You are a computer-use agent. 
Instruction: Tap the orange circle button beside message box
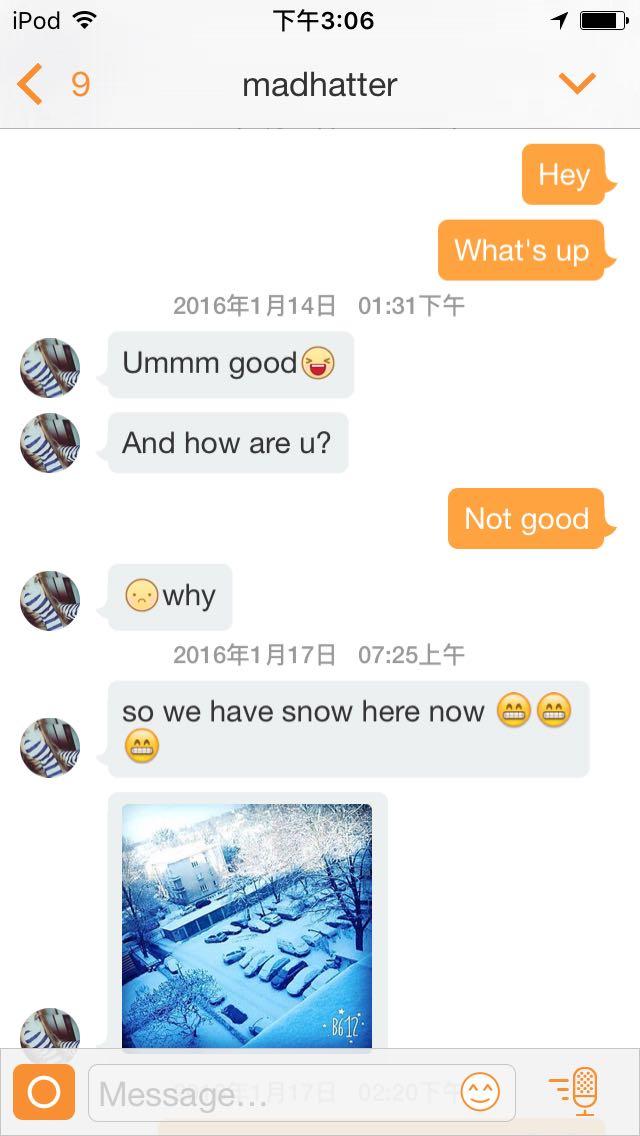click(44, 1092)
